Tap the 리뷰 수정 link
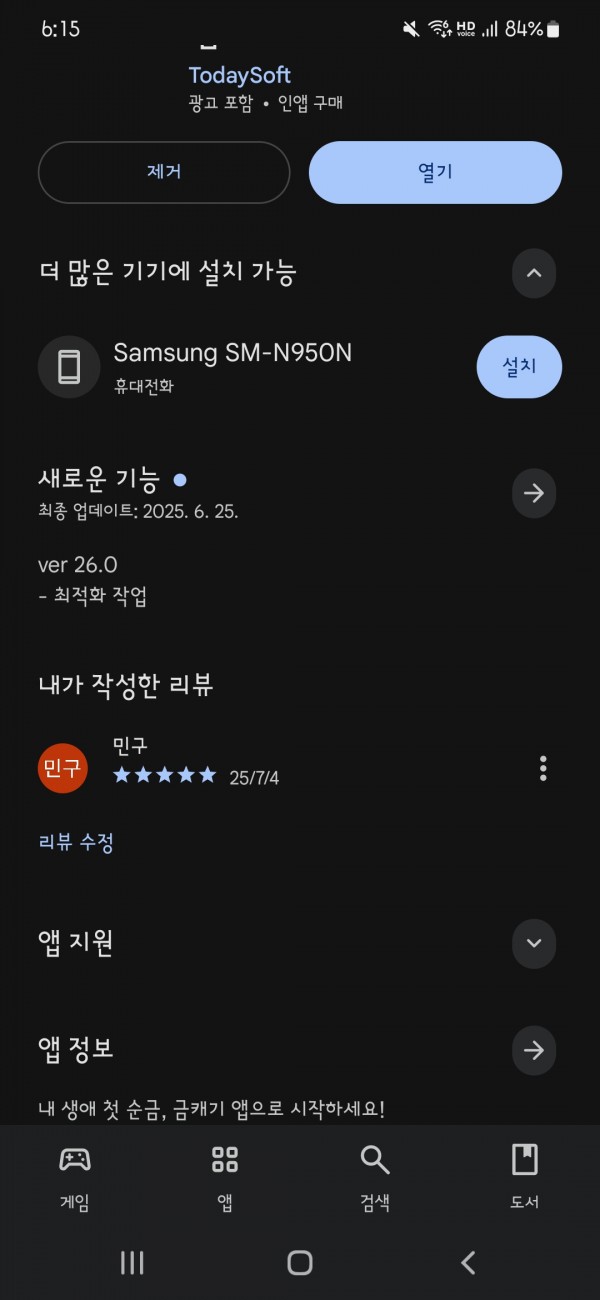The width and height of the screenshot is (600, 1300). 76,842
